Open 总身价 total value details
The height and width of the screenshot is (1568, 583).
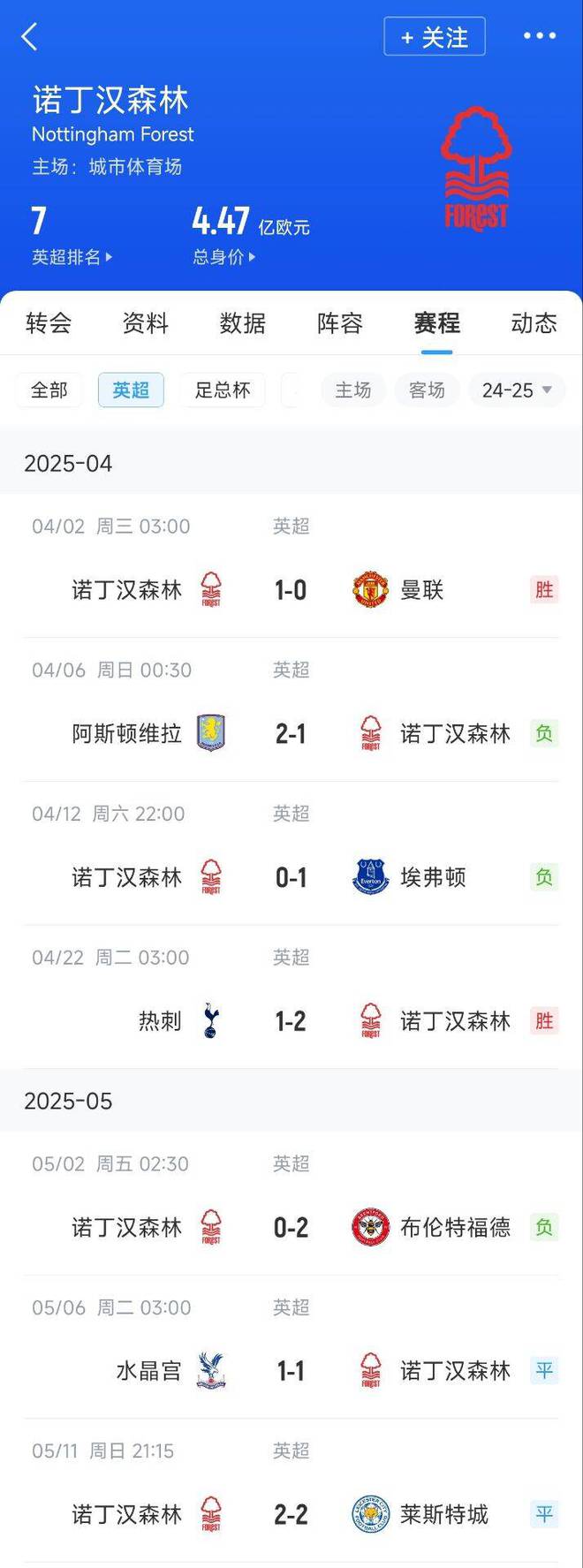coord(223,257)
